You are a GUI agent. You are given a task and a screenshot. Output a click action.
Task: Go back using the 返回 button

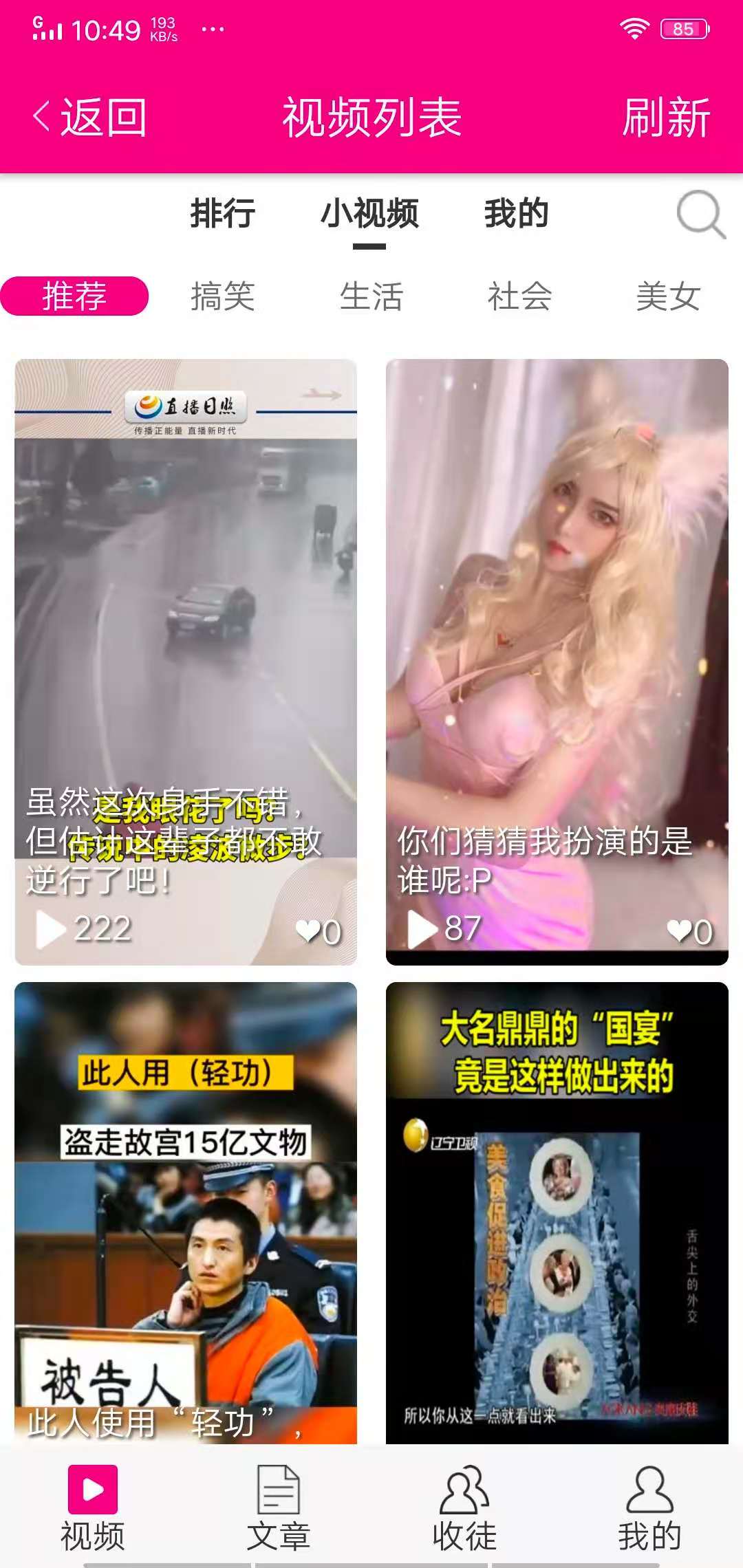pos(90,118)
